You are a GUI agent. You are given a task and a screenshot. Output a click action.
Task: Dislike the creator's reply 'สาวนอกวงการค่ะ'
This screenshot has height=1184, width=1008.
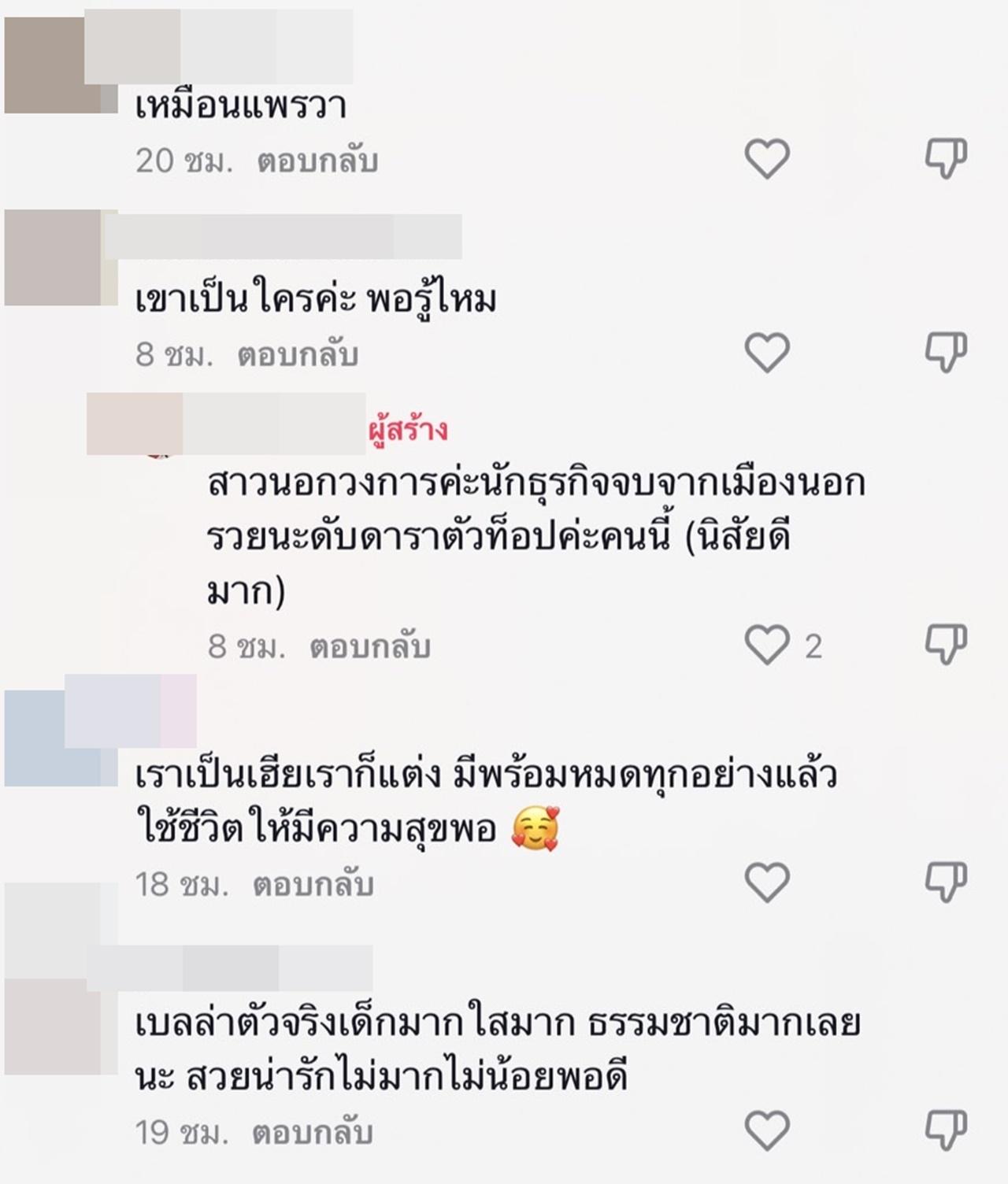(x=945, y=645)
